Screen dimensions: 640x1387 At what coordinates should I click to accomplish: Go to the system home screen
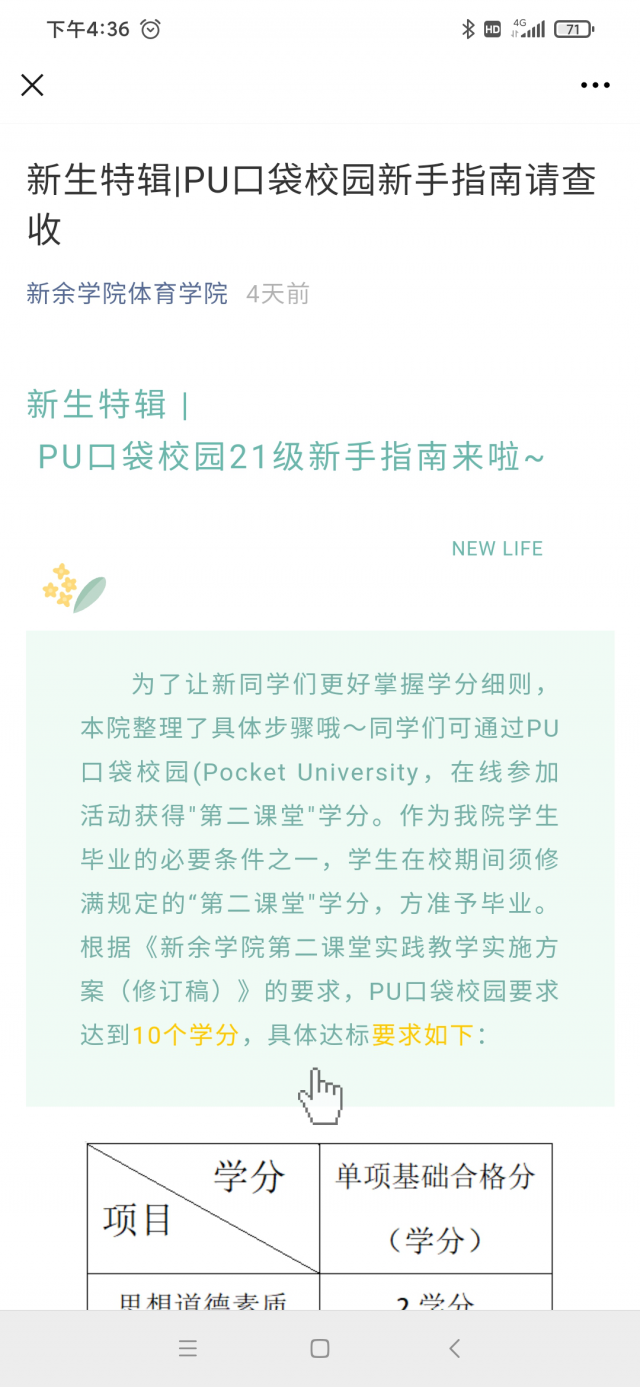(320, 1348)
